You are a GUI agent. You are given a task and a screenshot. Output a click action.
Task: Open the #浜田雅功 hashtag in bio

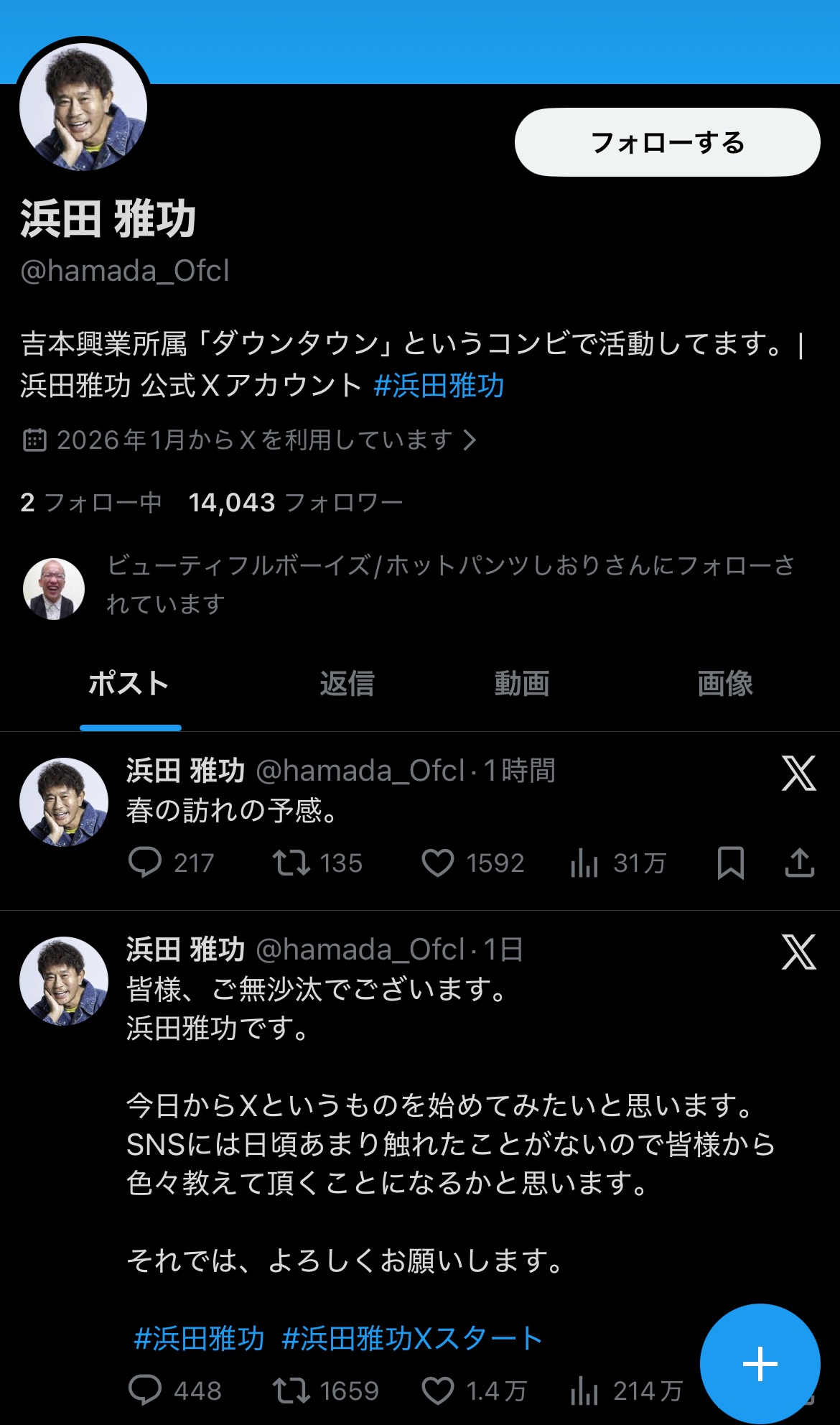pos(439,386)
